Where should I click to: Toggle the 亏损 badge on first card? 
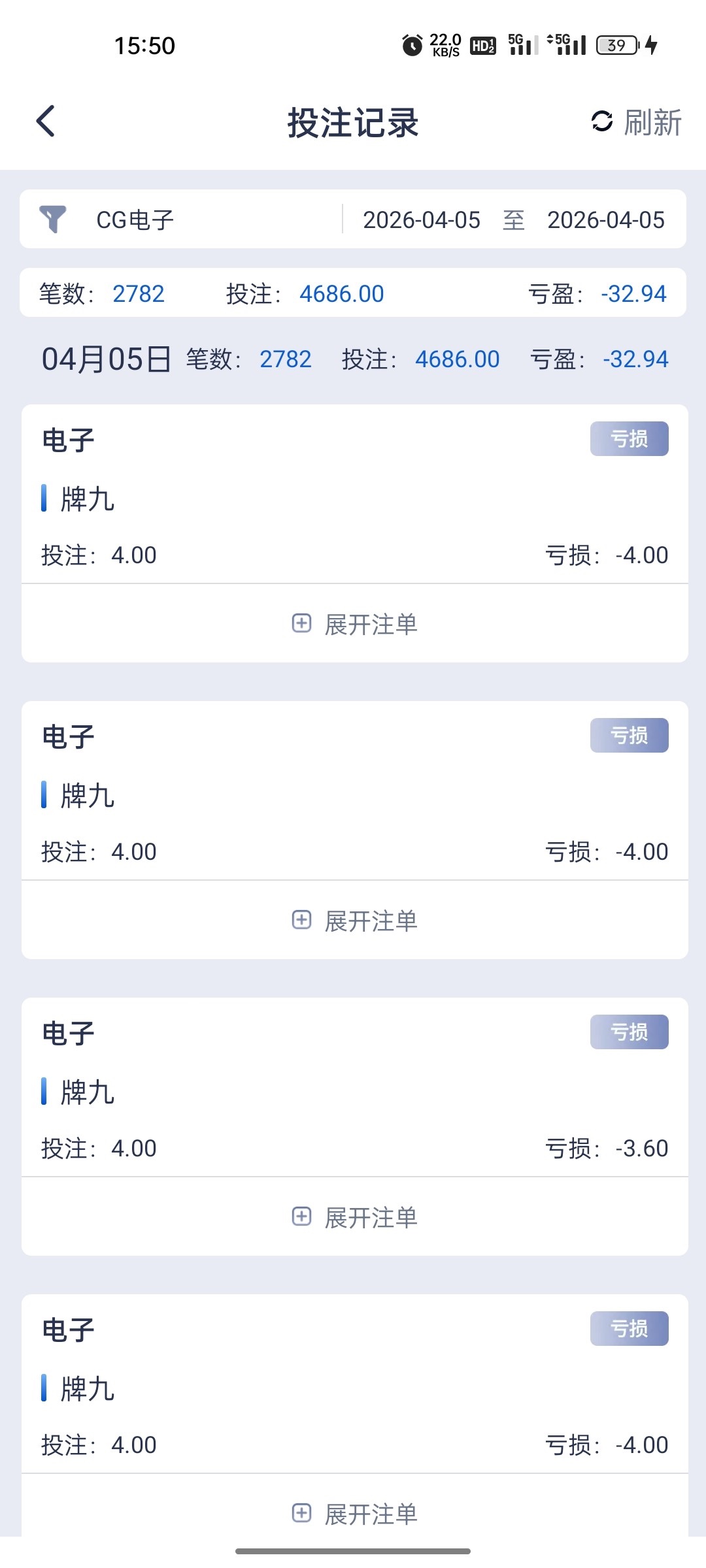(628, 438)
